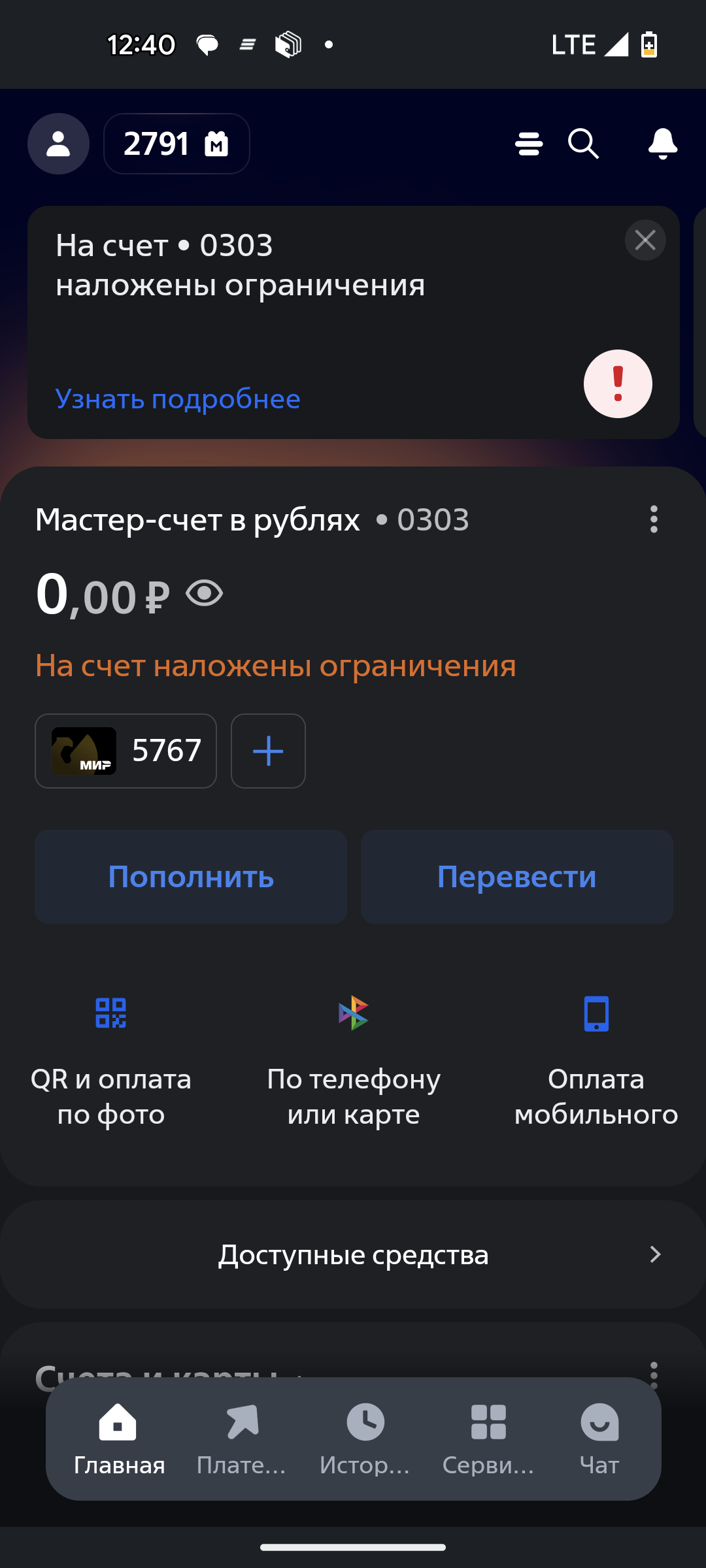Open the profile avatar icon
The width and height of the screenshot is (706, 1568).
tap(58, 144)
